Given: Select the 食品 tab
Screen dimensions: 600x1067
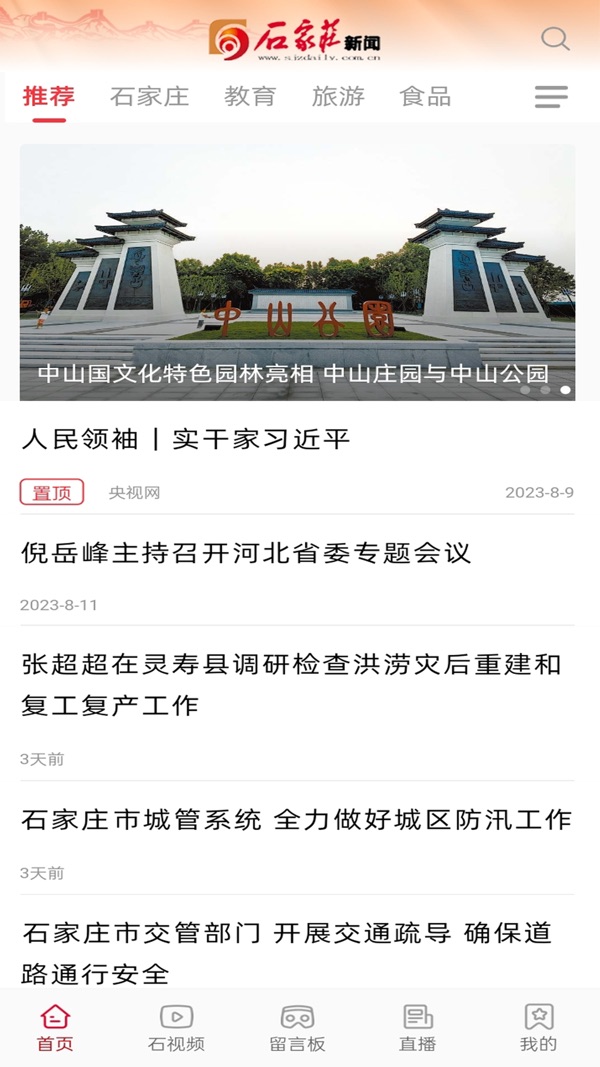Looking at the screenshot, I should (425, 97).
